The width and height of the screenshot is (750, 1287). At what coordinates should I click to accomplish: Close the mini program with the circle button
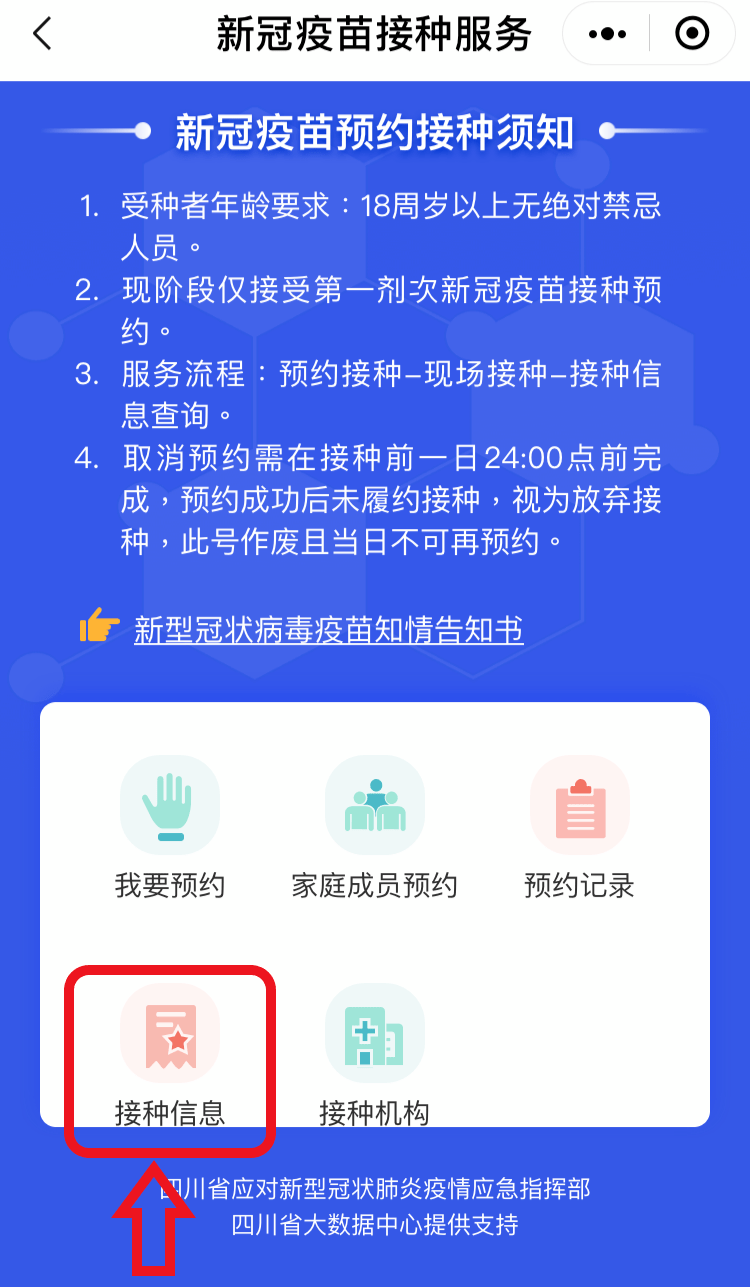pyautogui.click(x=692, y=35)
